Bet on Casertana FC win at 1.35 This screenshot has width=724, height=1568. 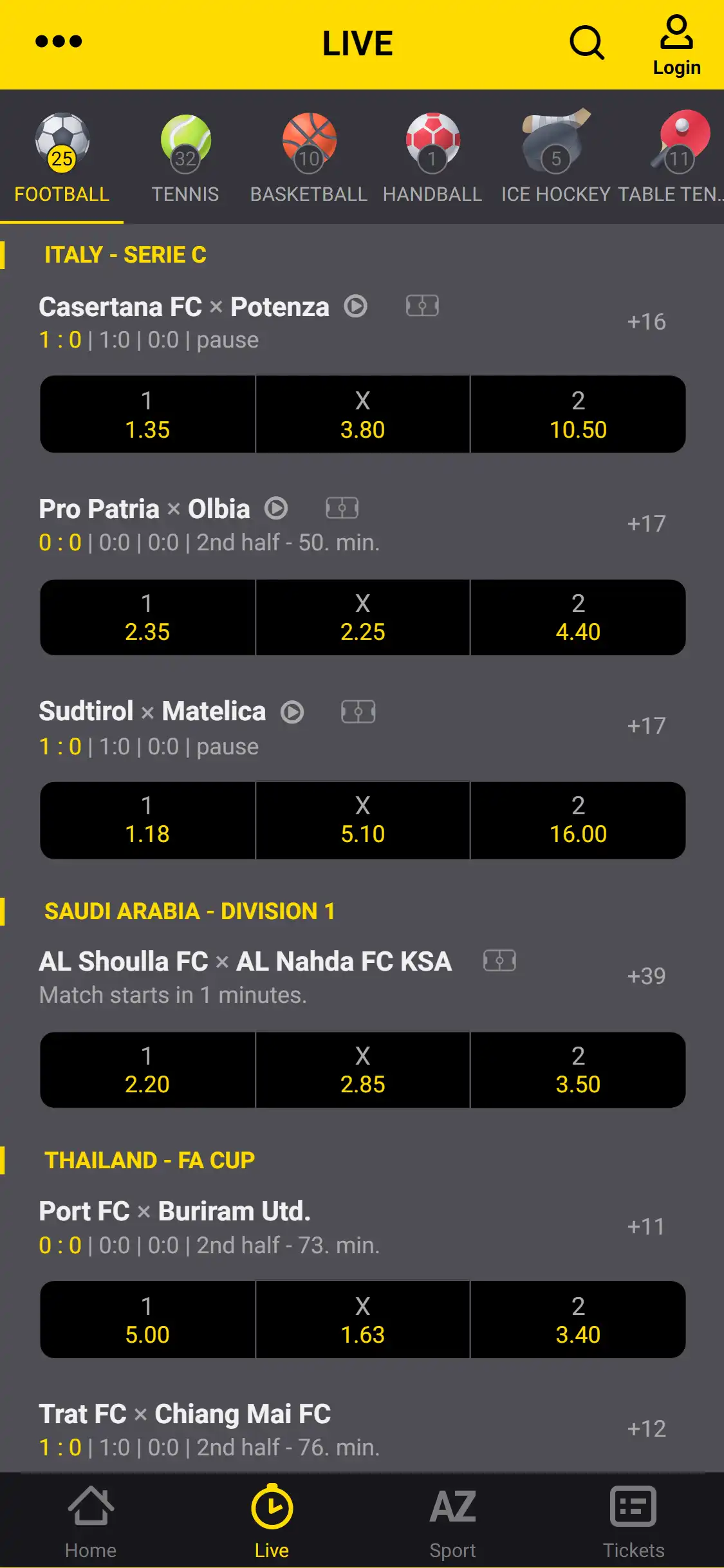[x=147, y=415]
